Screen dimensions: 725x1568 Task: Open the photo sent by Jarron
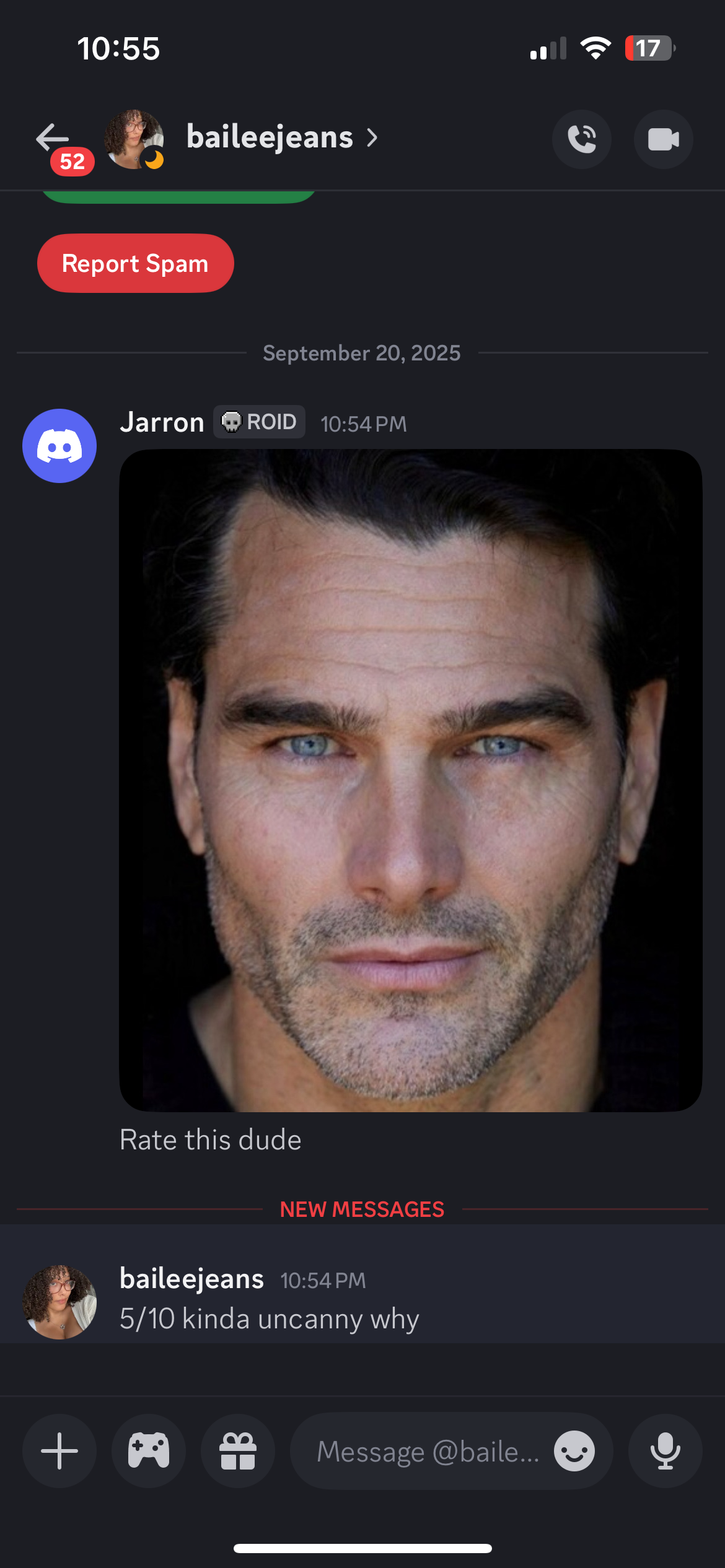(x=410, y=780)
